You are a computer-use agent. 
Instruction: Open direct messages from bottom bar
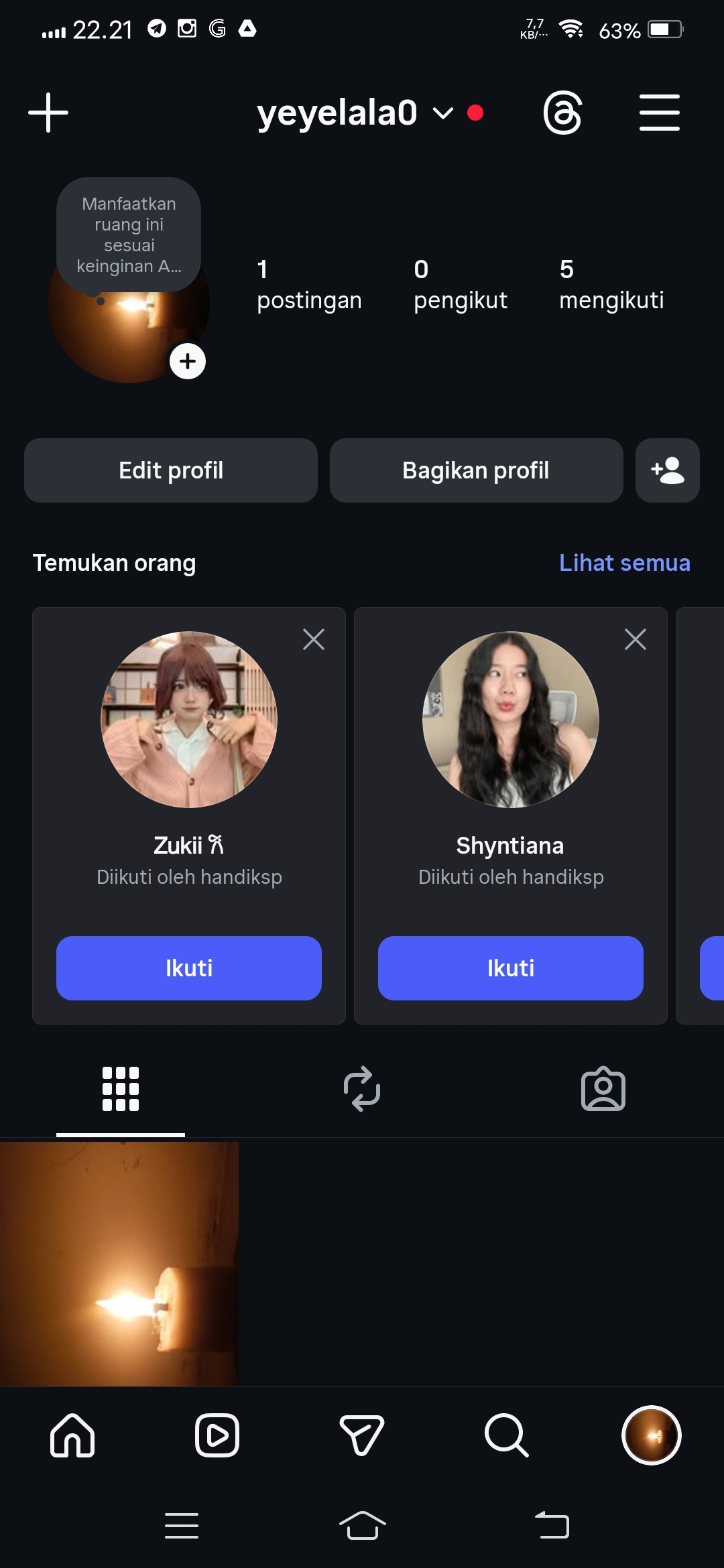[x=362, y=1435]
